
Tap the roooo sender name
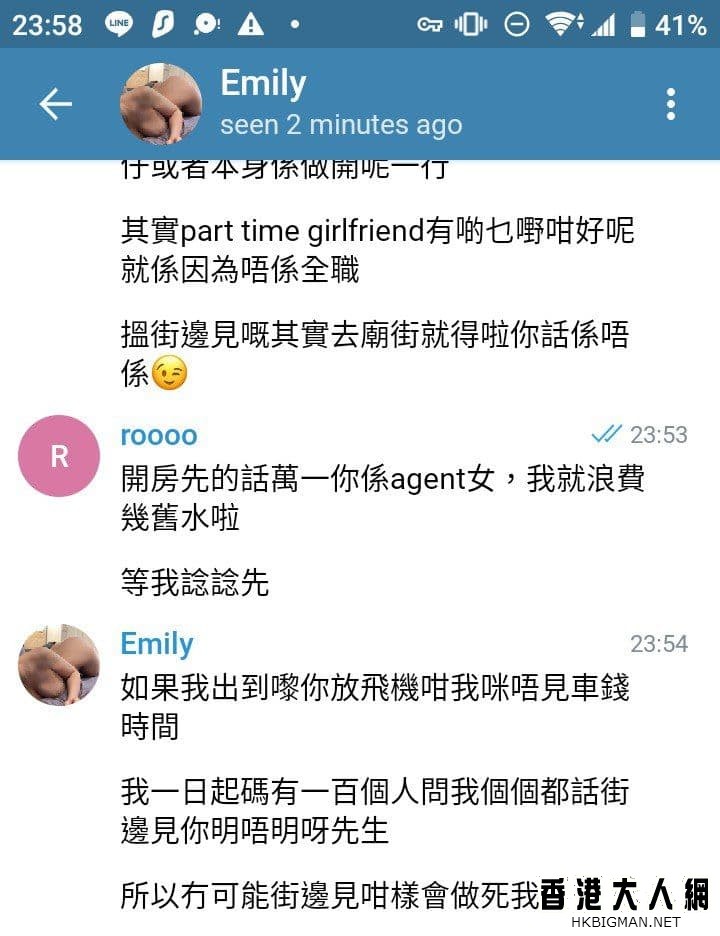159,435
